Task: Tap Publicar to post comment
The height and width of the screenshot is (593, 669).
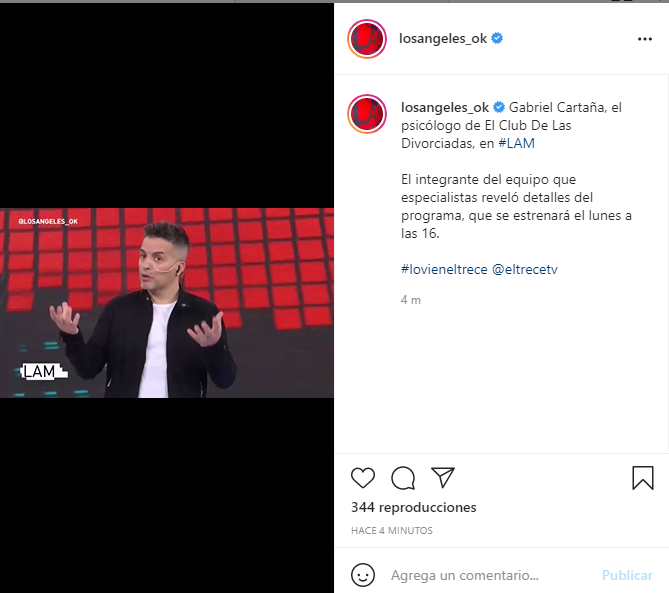Action: pyautogui.click(x=627, y=575)
